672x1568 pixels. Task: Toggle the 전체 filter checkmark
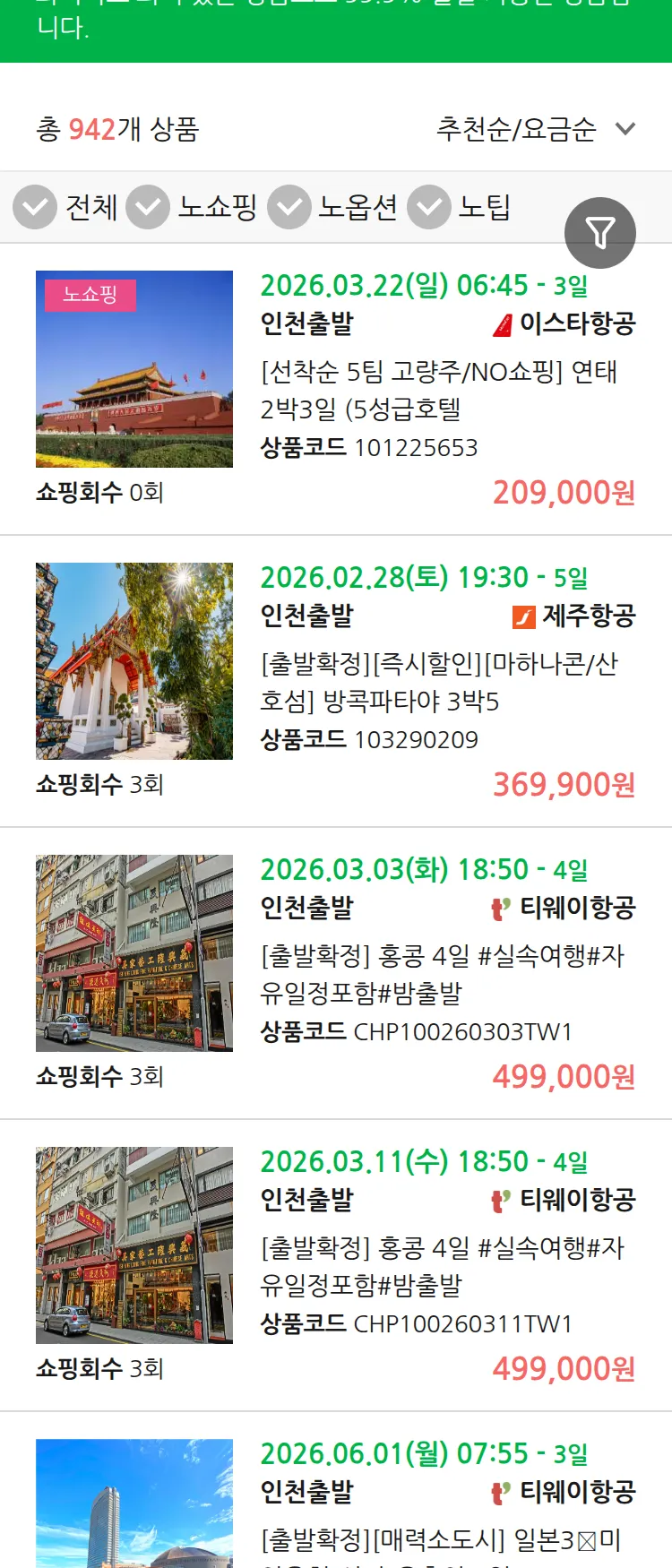coord(35,207)
